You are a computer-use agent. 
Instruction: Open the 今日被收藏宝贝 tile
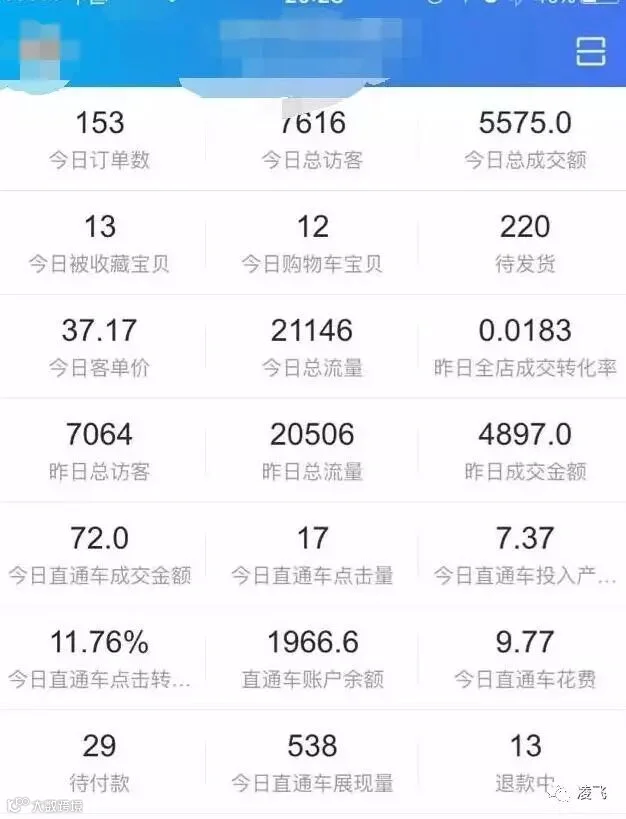100,243
